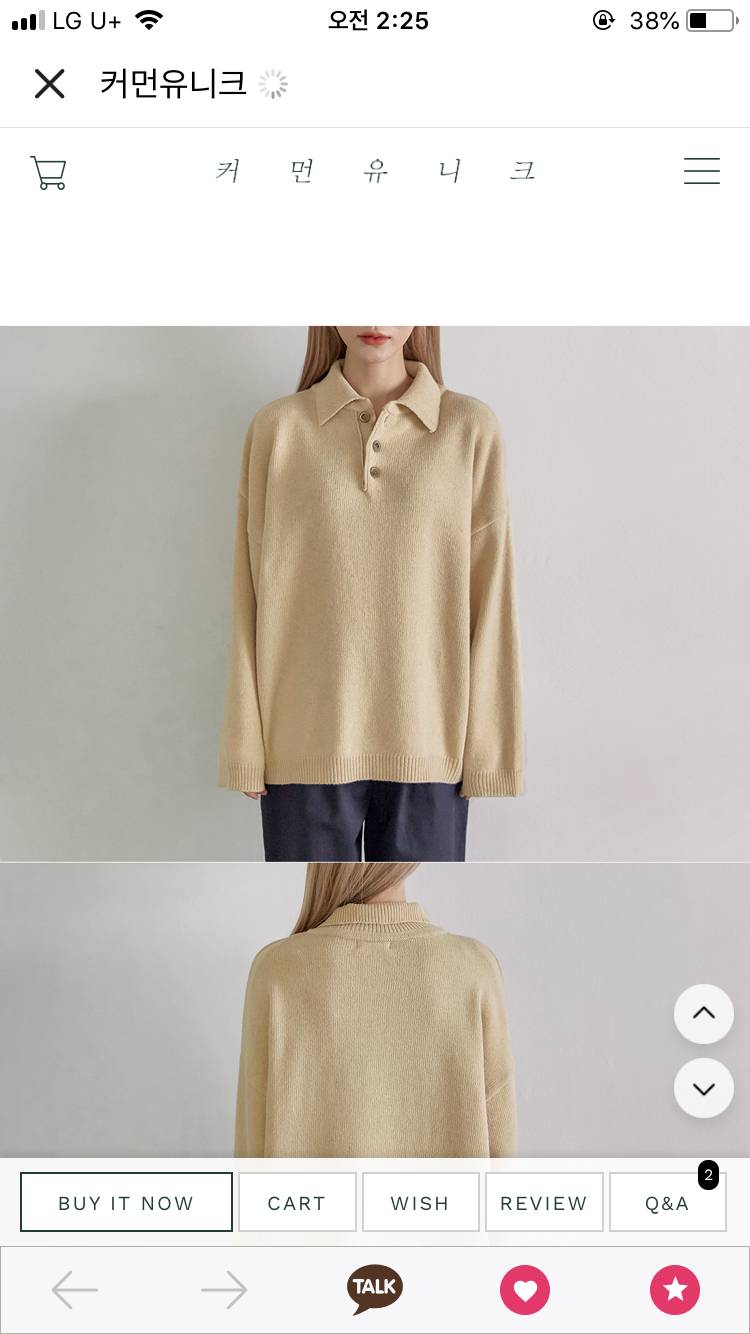Open the Q&A section
The width and height of the screenshot is (750, 1334).
(668, 1202)
